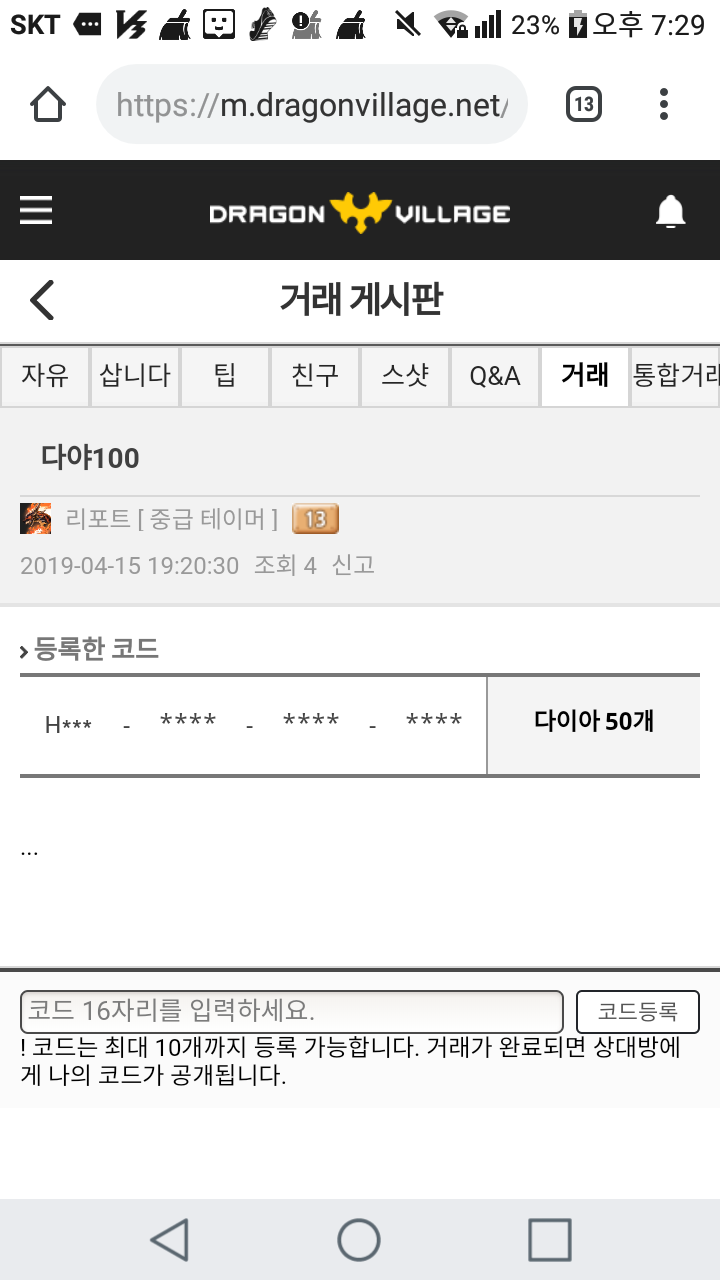Switch to the 스샷 tab
Screen dimensions: 720x1280
point(405,376)
